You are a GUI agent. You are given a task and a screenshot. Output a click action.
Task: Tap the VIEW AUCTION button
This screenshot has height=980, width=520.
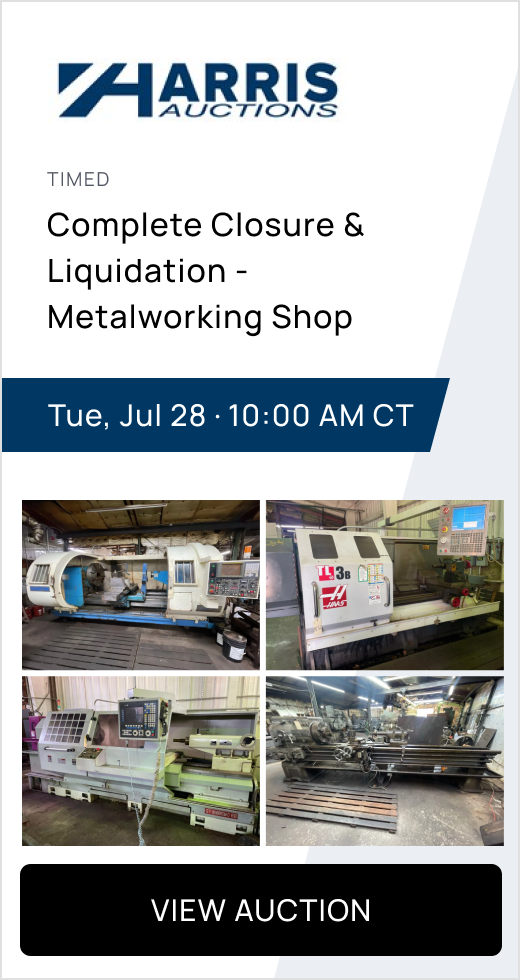(x=261, y=909)
